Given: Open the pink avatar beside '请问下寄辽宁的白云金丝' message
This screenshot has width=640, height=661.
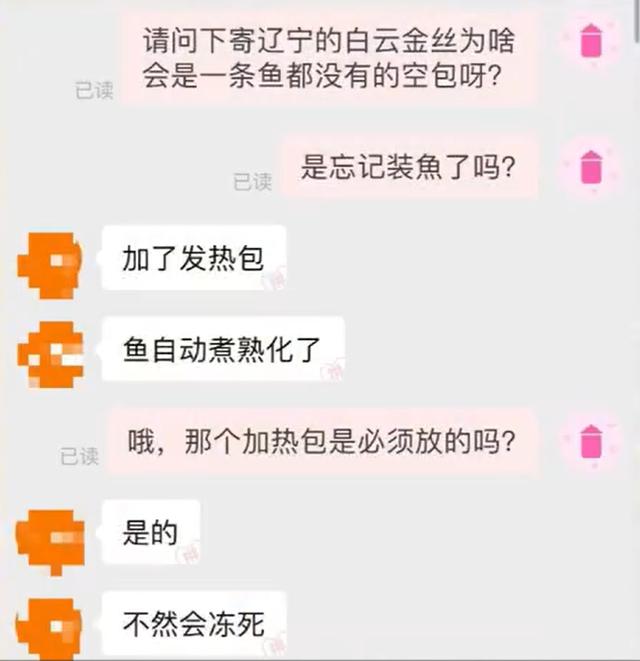Looking at the screenshot, I should (x=591, y=40).
